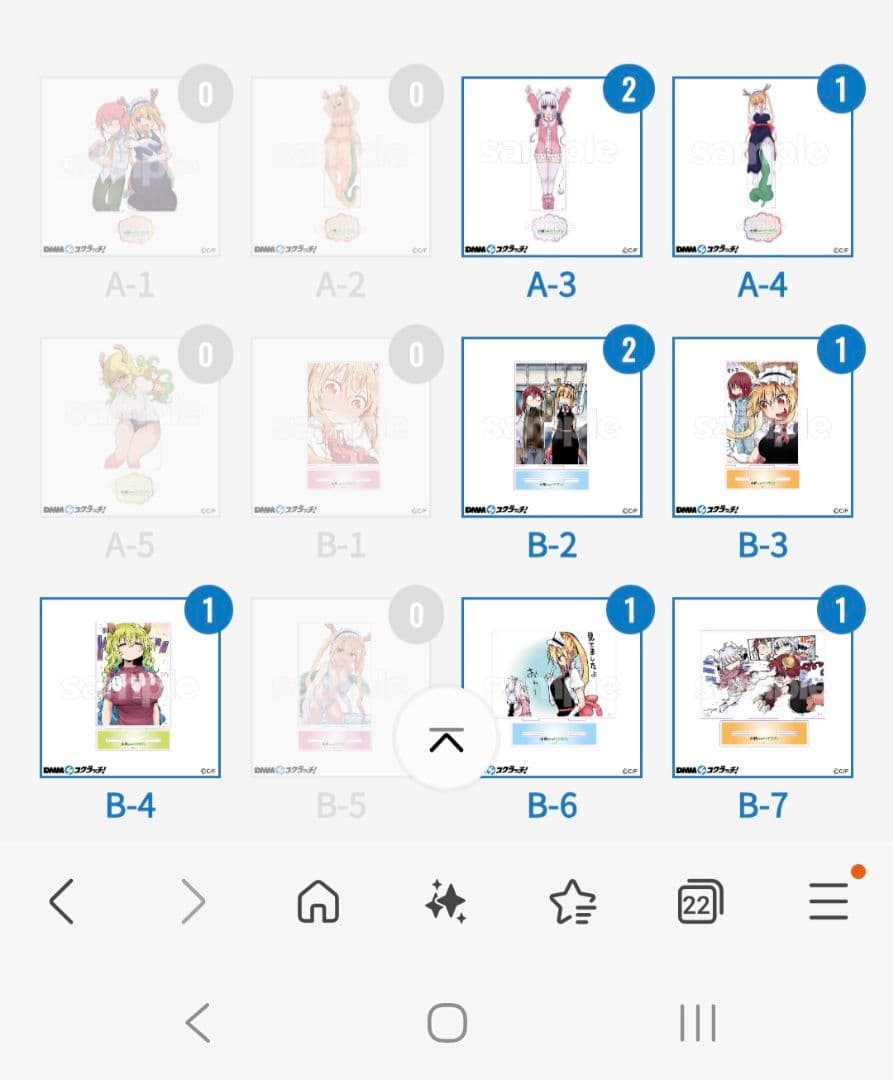Open the browser menu with orange notification dot
893x1080 pixels.
coord(826,901)
